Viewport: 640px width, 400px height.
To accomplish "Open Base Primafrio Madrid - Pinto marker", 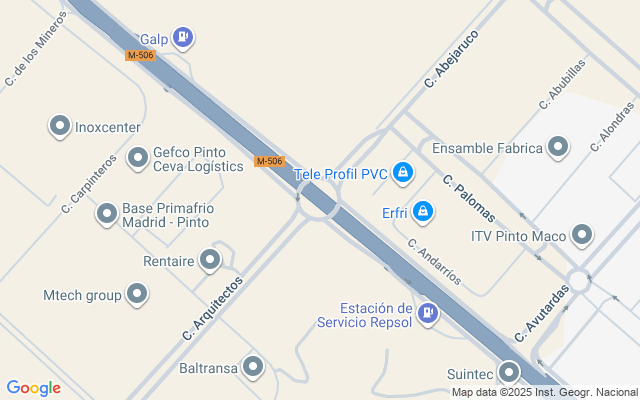I will (x=107, y=214).
